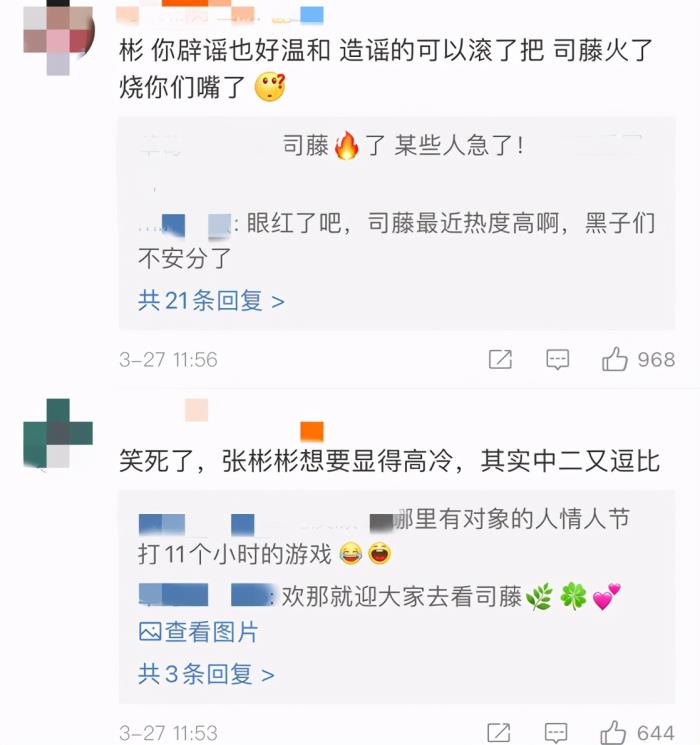Open avatar of the 笑死了 commenter
The height and width of the screenshot is (745, 700).
pos(57,433)
